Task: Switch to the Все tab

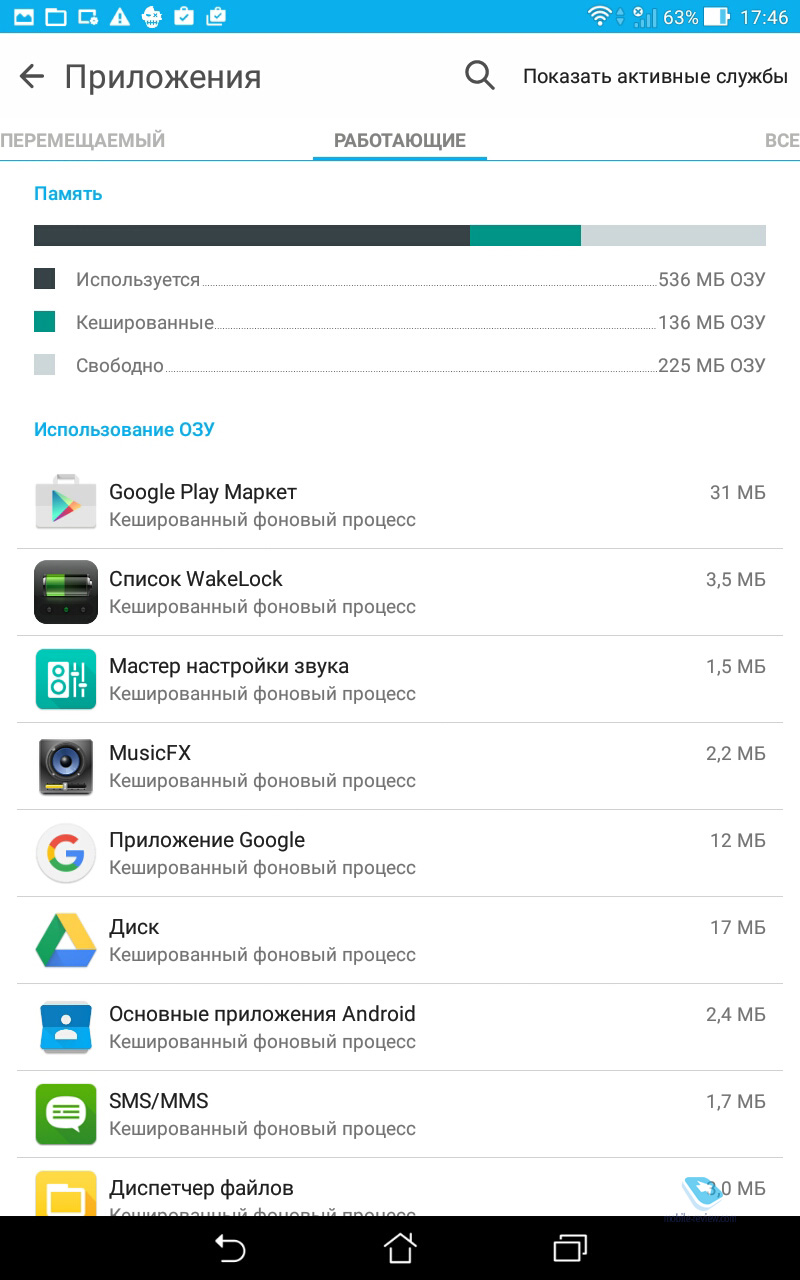Action: tap(782, 141)
